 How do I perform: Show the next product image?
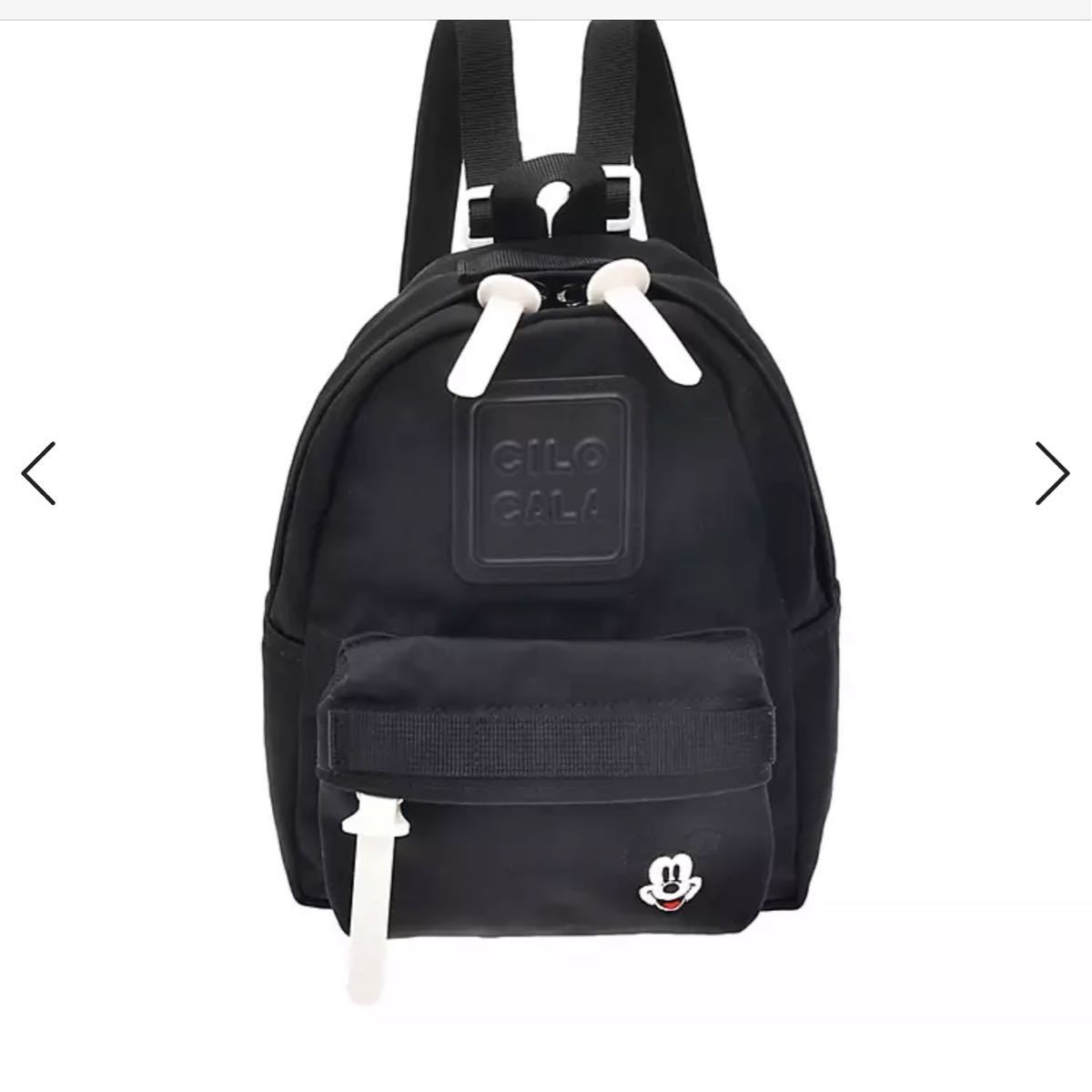pos(1052,473)
